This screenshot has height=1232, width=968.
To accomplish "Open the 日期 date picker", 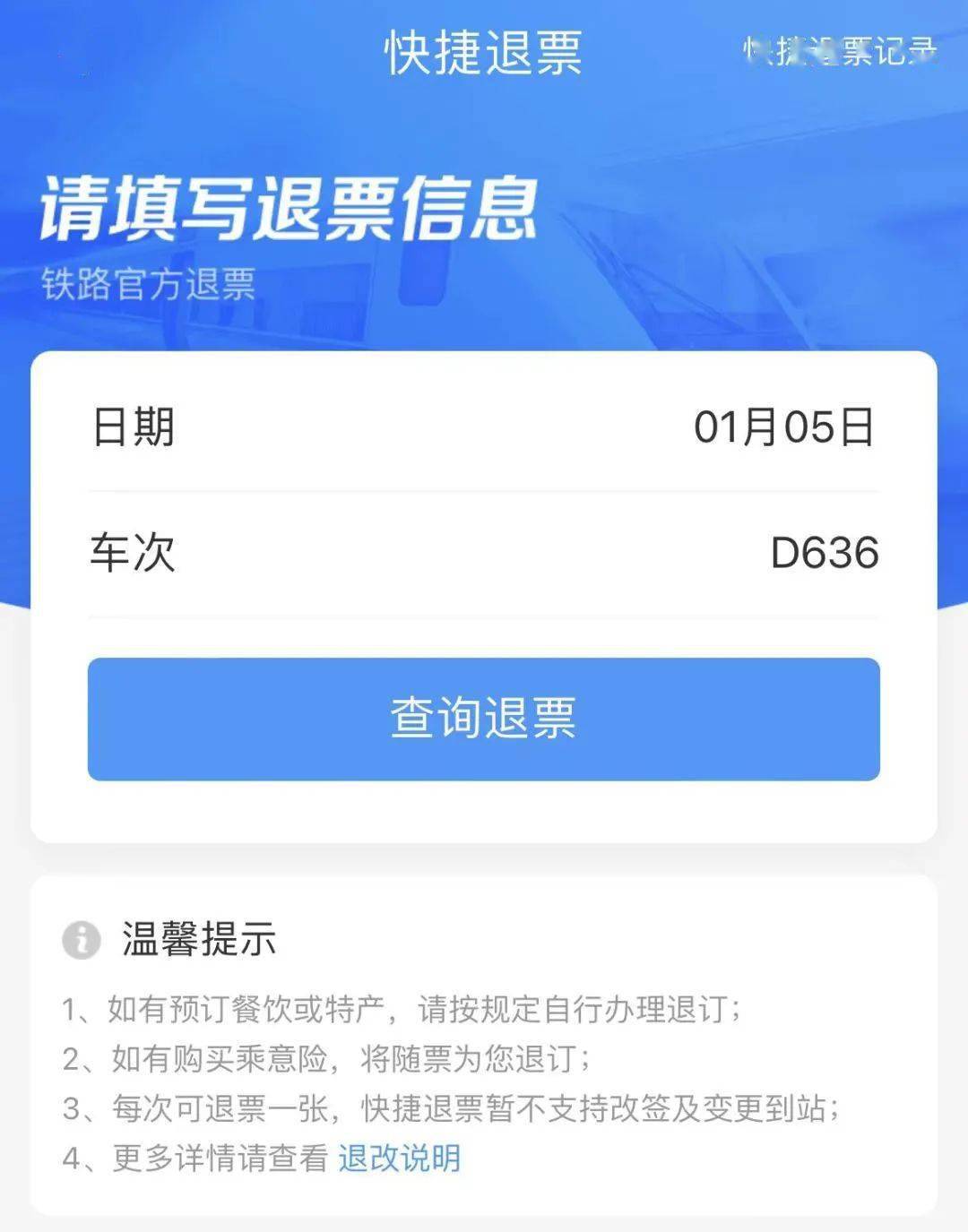I will (x=484, y=428).
